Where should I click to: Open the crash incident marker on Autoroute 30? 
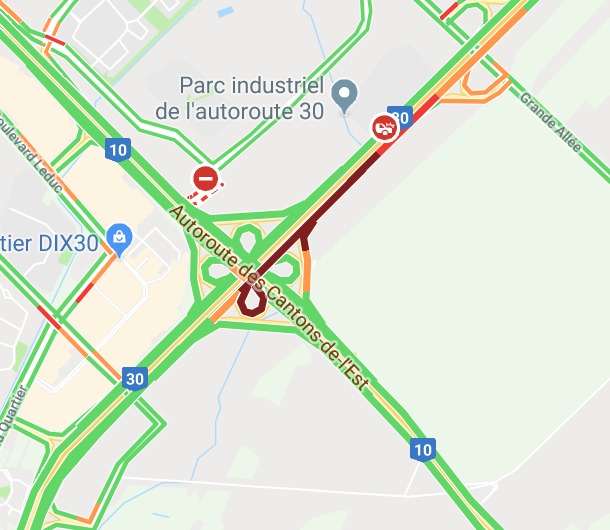coord(384,128)
